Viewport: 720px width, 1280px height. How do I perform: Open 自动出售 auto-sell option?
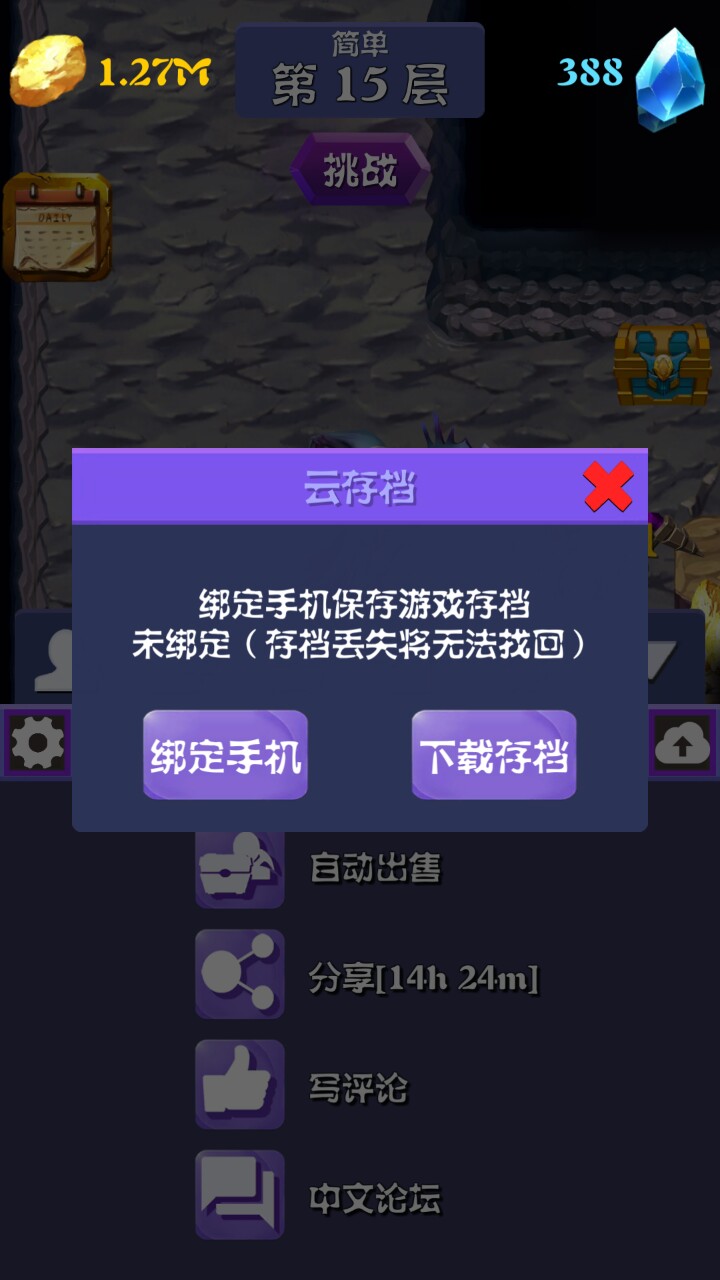coord(320,868)
